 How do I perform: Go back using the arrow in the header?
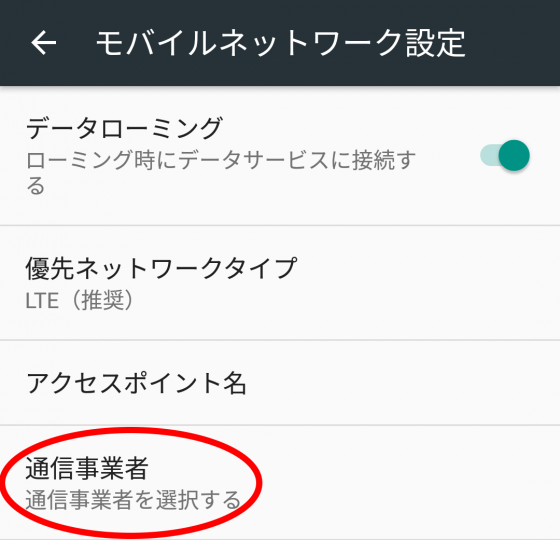click(x=44, y=43)
